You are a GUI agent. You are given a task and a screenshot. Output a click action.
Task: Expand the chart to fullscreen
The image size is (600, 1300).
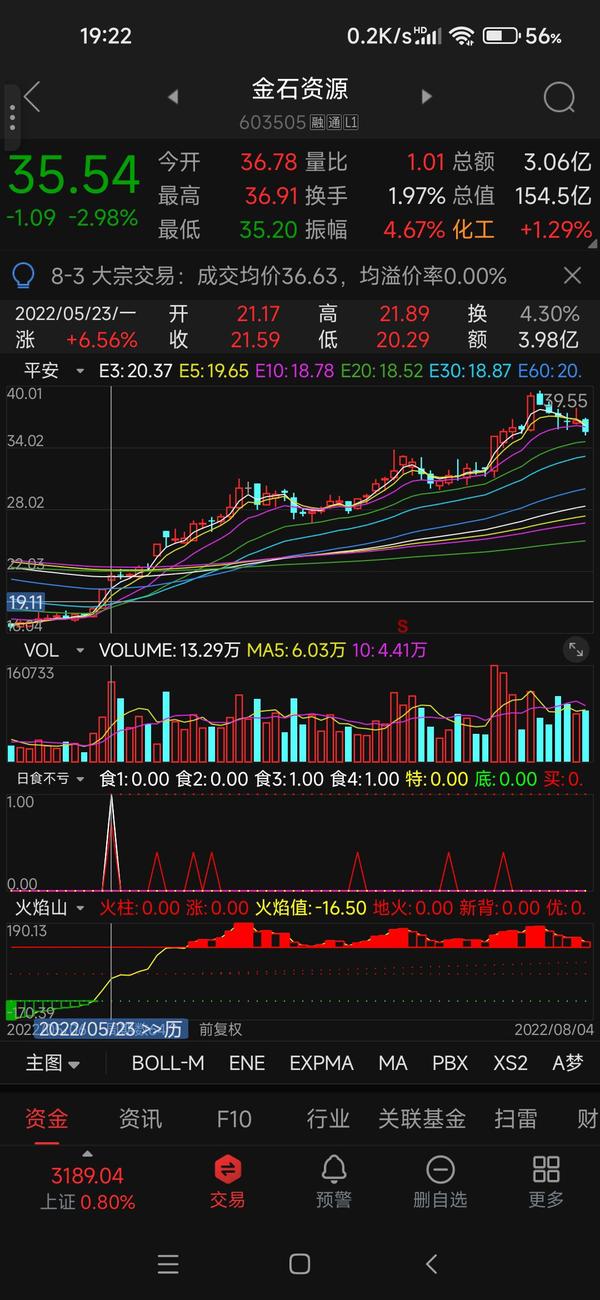[x=576, y=650]
